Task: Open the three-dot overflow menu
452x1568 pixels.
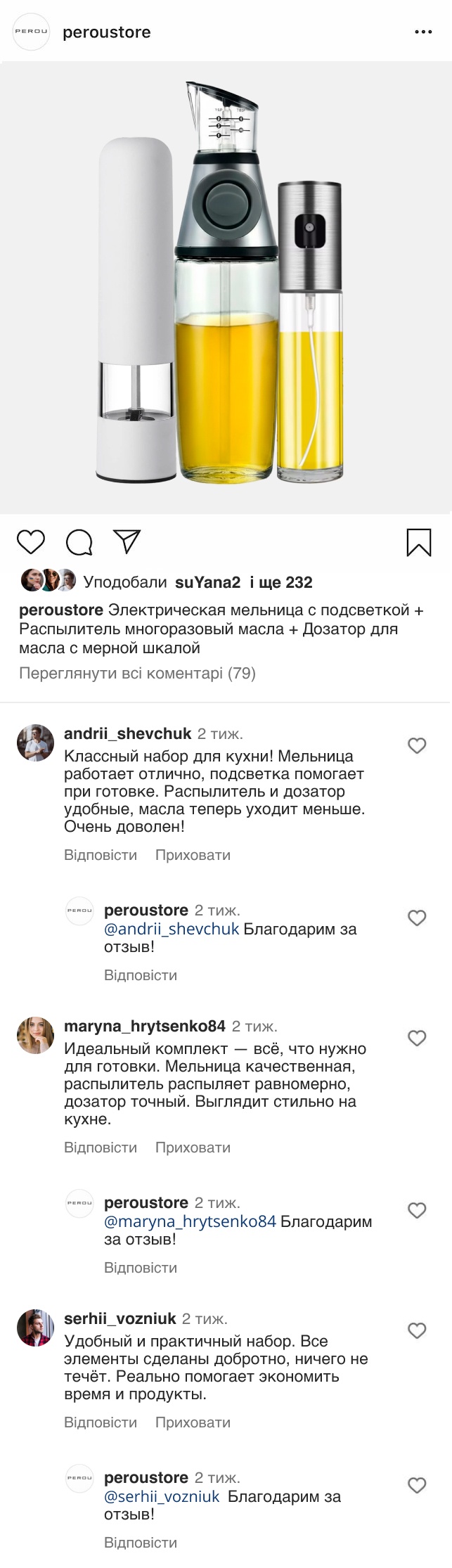Action: 423,32
